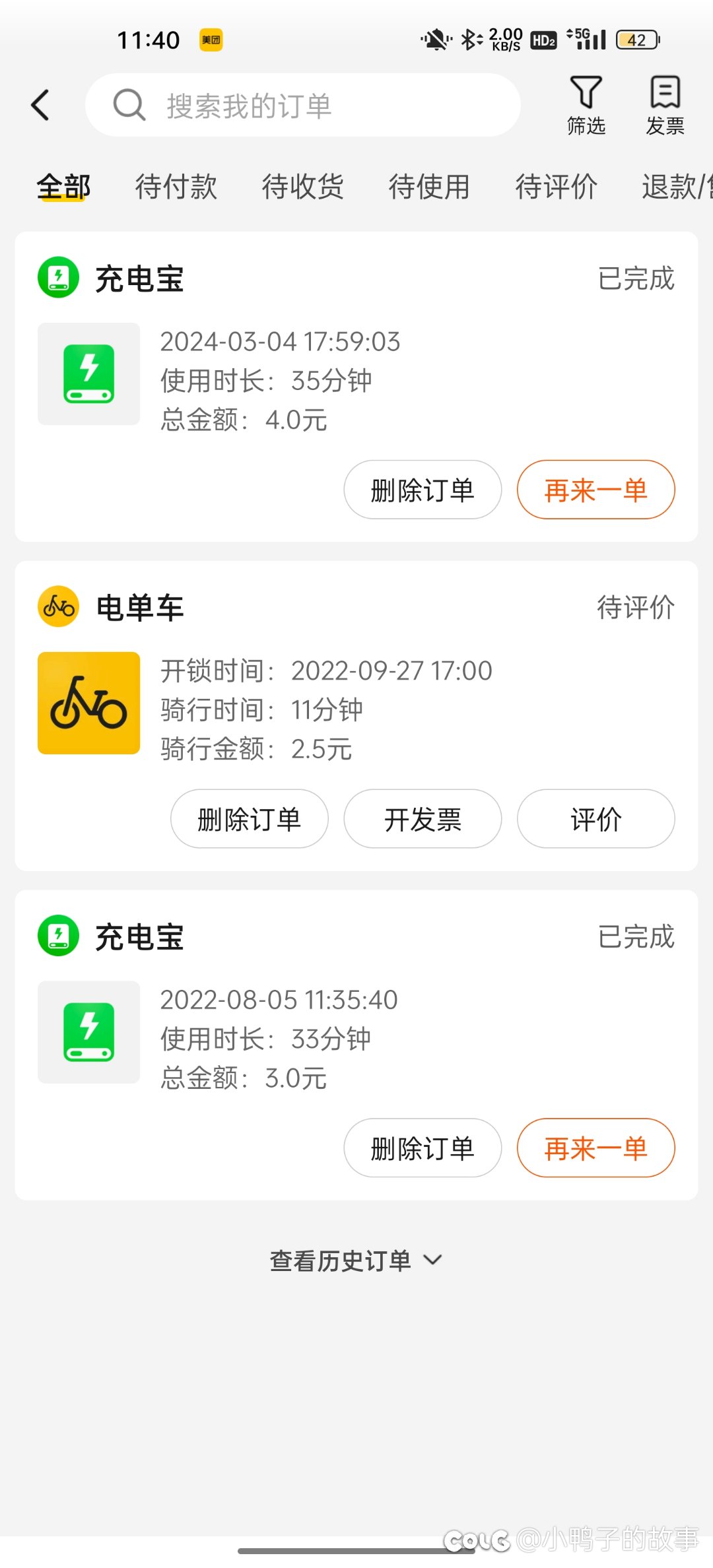Open the 搜索我的订单 search box
The image size is (713, 1568).
[x=303, y=105]
